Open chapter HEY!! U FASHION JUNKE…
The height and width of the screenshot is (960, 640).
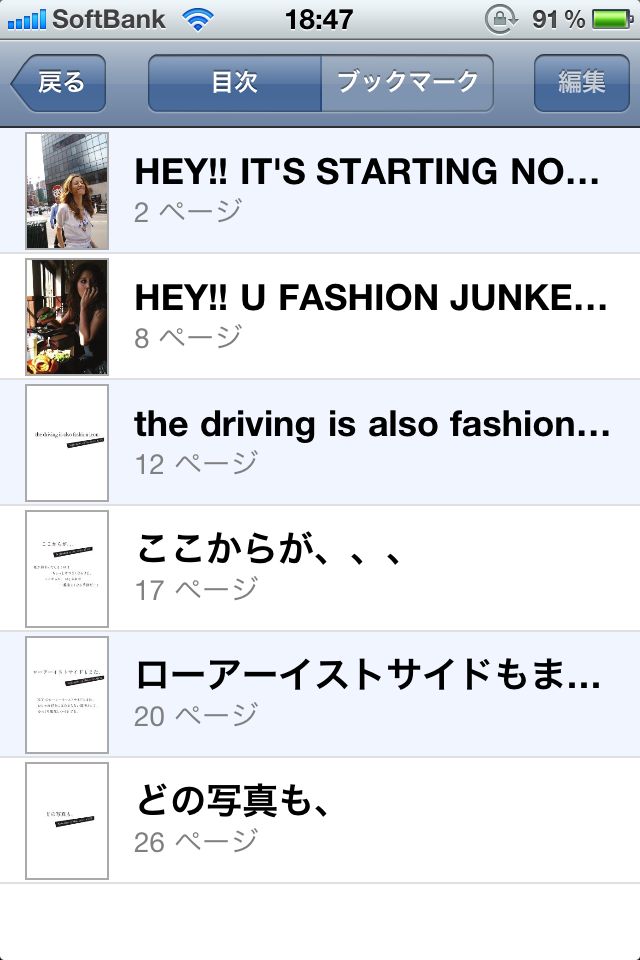coord(370,316)
